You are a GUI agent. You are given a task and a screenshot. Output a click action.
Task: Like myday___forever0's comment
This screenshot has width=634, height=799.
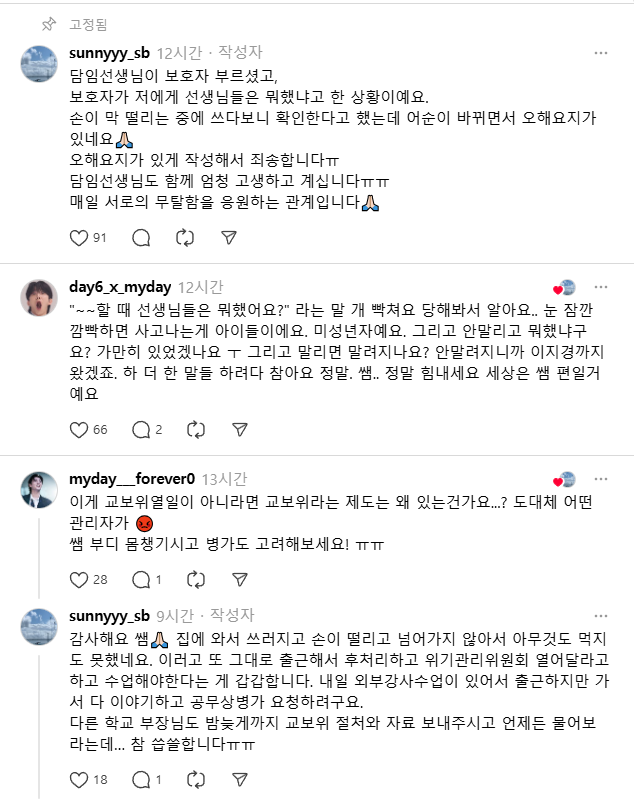[79, 579]
